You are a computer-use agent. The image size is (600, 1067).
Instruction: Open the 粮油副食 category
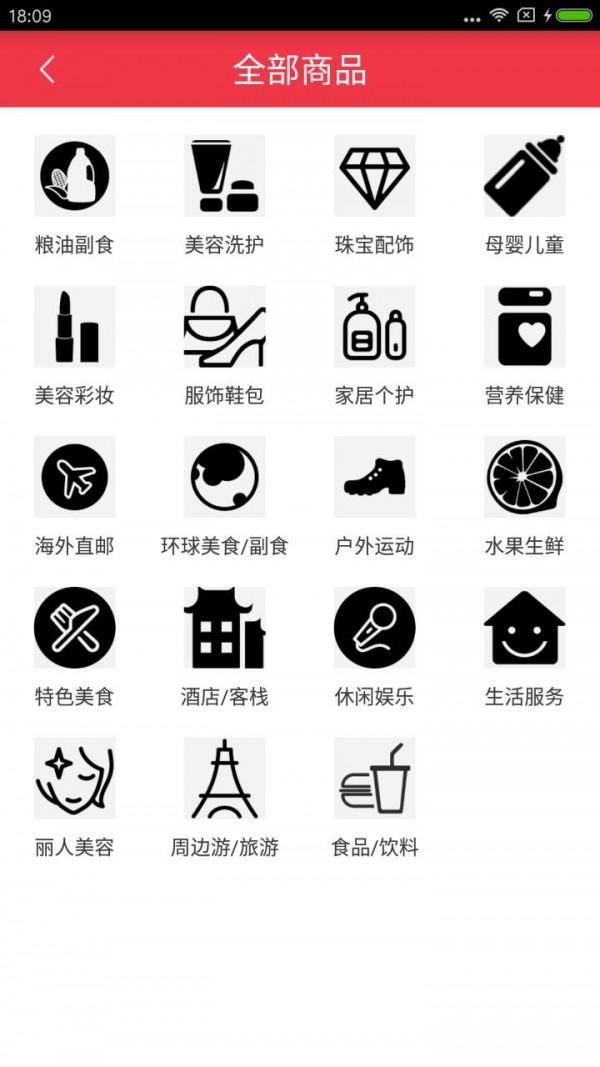coord(75,177)
